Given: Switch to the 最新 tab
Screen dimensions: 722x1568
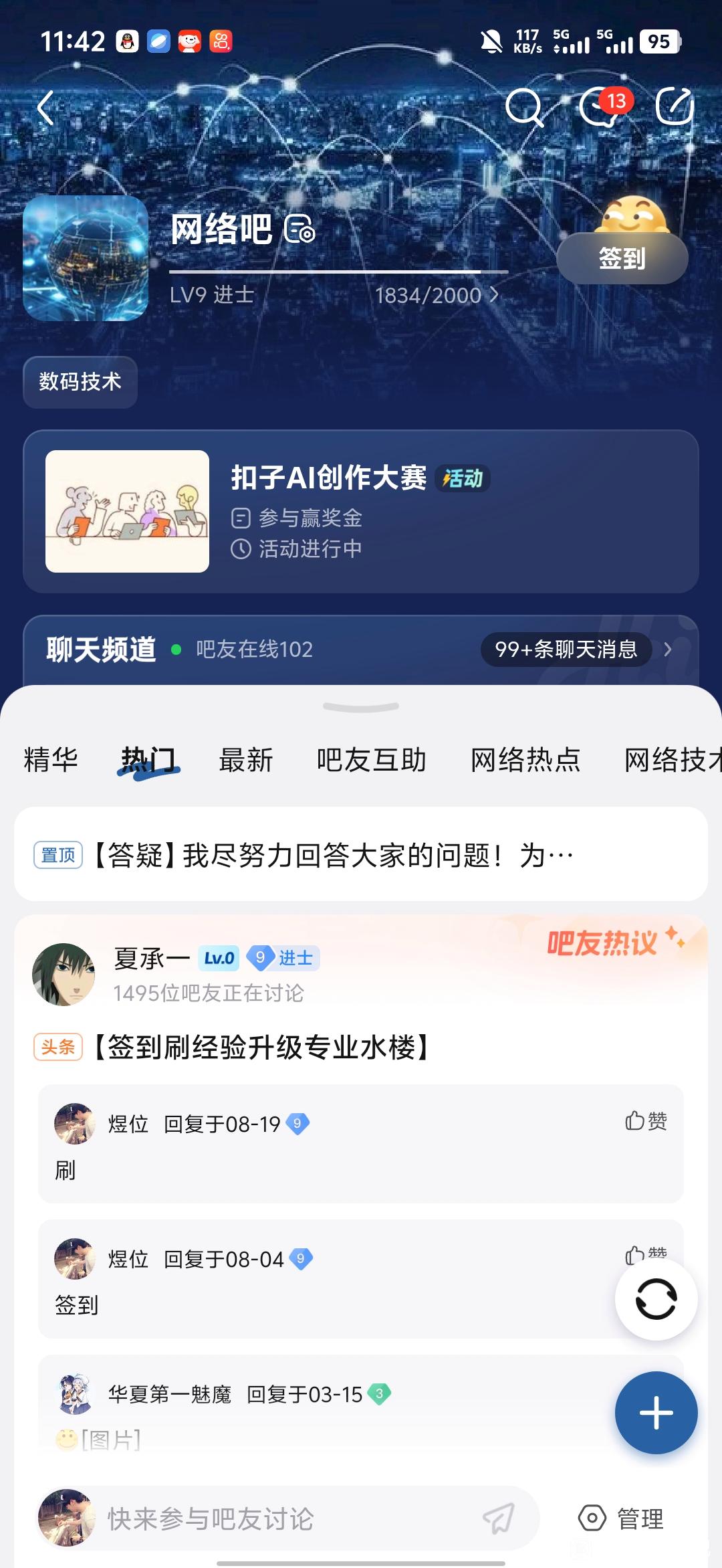Looking at the screenshot, I should 246,761.
